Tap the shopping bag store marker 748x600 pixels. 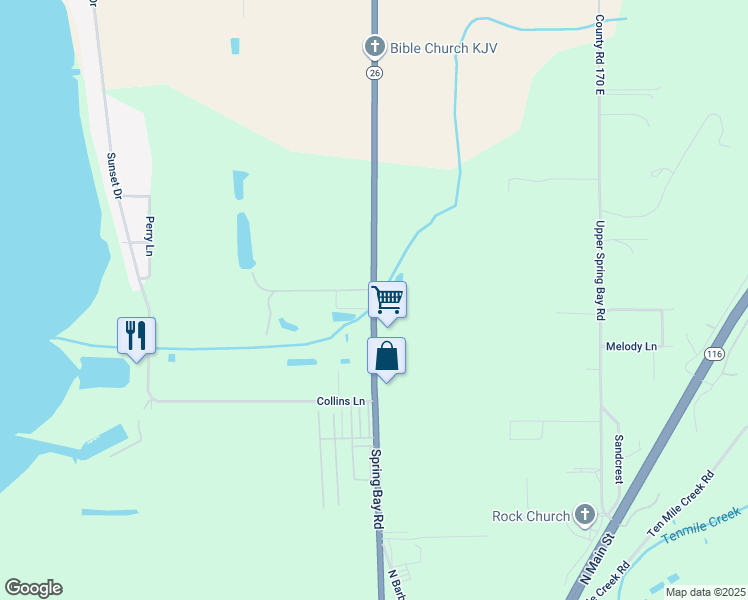tap(386, 359)
